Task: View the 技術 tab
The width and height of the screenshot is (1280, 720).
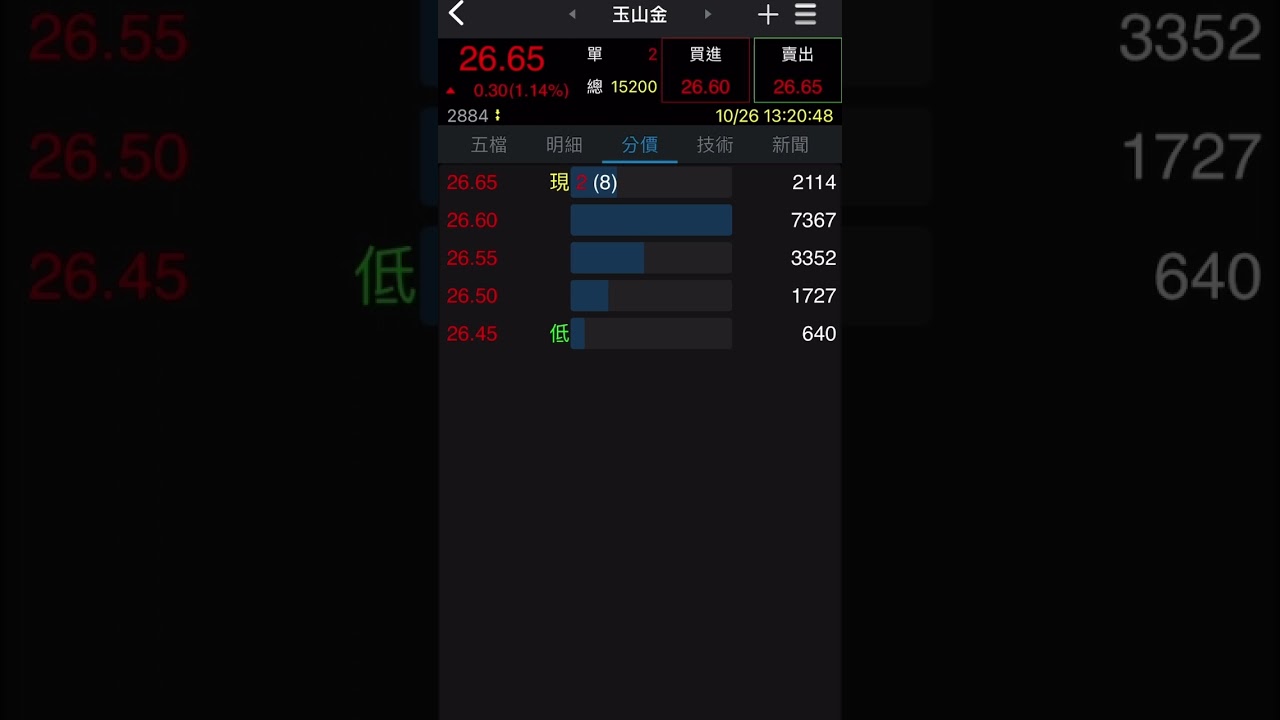Action: coord(715,145)
